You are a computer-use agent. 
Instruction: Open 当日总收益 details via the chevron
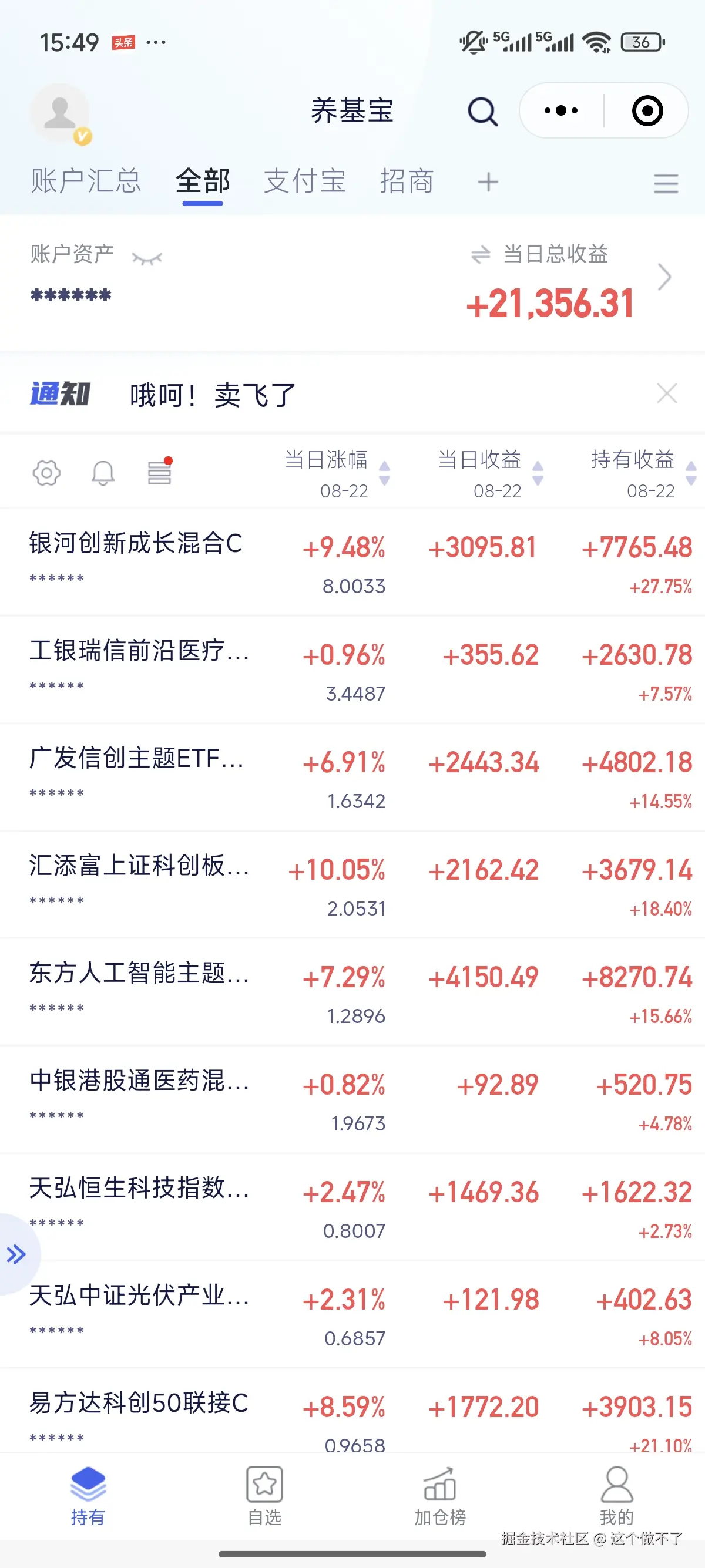(665, 278)
